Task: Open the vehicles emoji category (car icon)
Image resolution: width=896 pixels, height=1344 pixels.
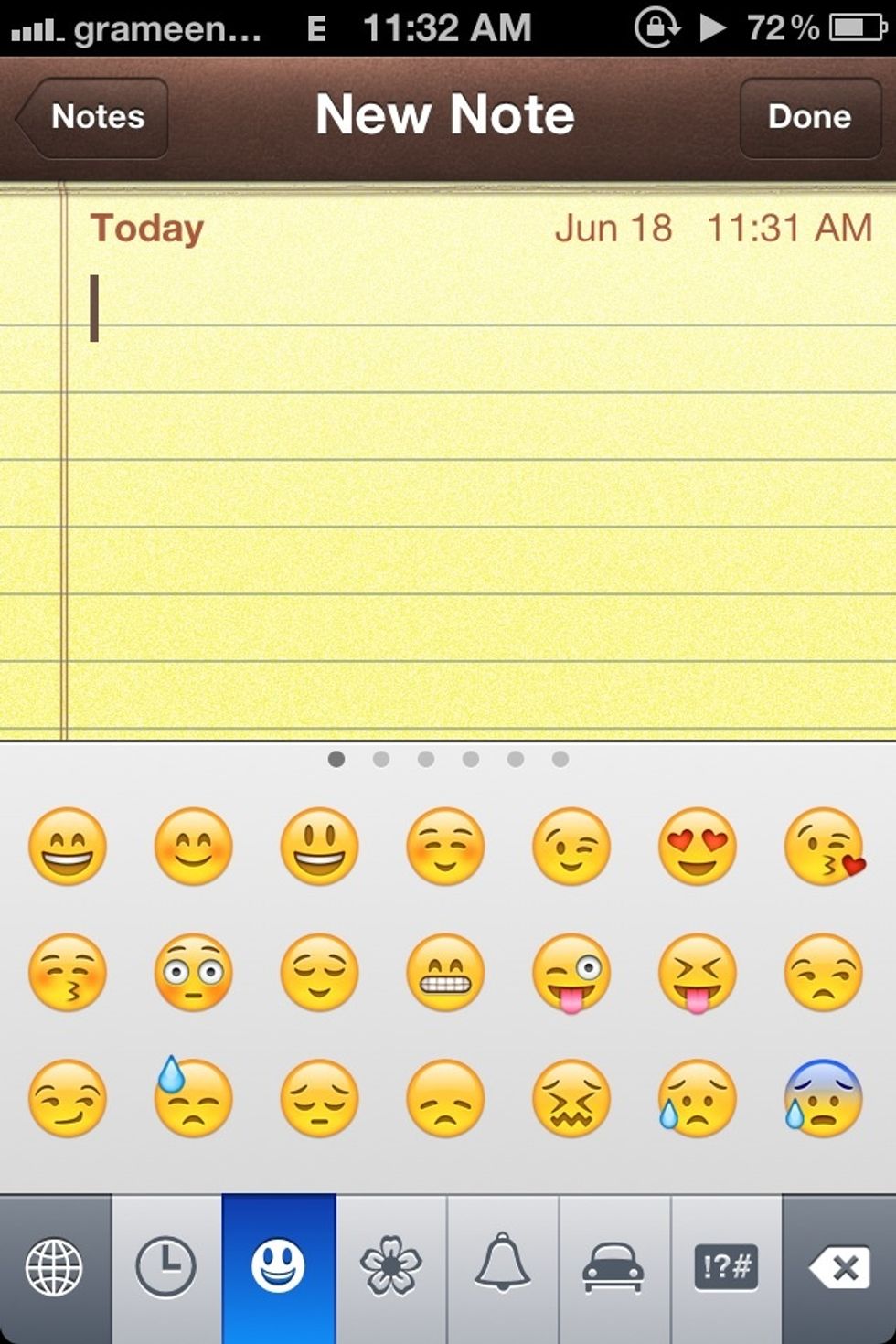Action: (x=614, y=1267)
